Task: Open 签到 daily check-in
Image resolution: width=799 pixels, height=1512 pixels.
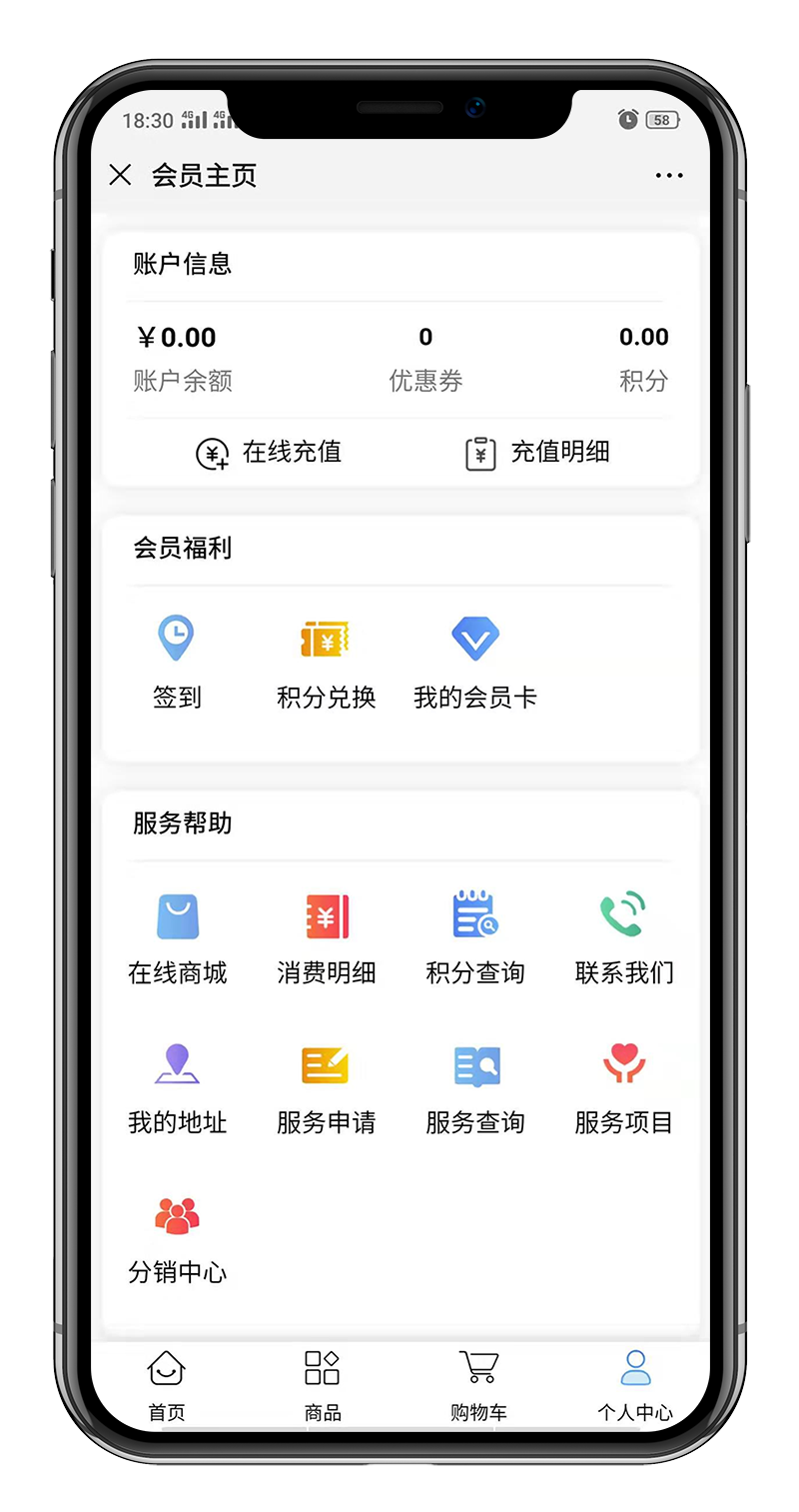Action: coord(177,661)
